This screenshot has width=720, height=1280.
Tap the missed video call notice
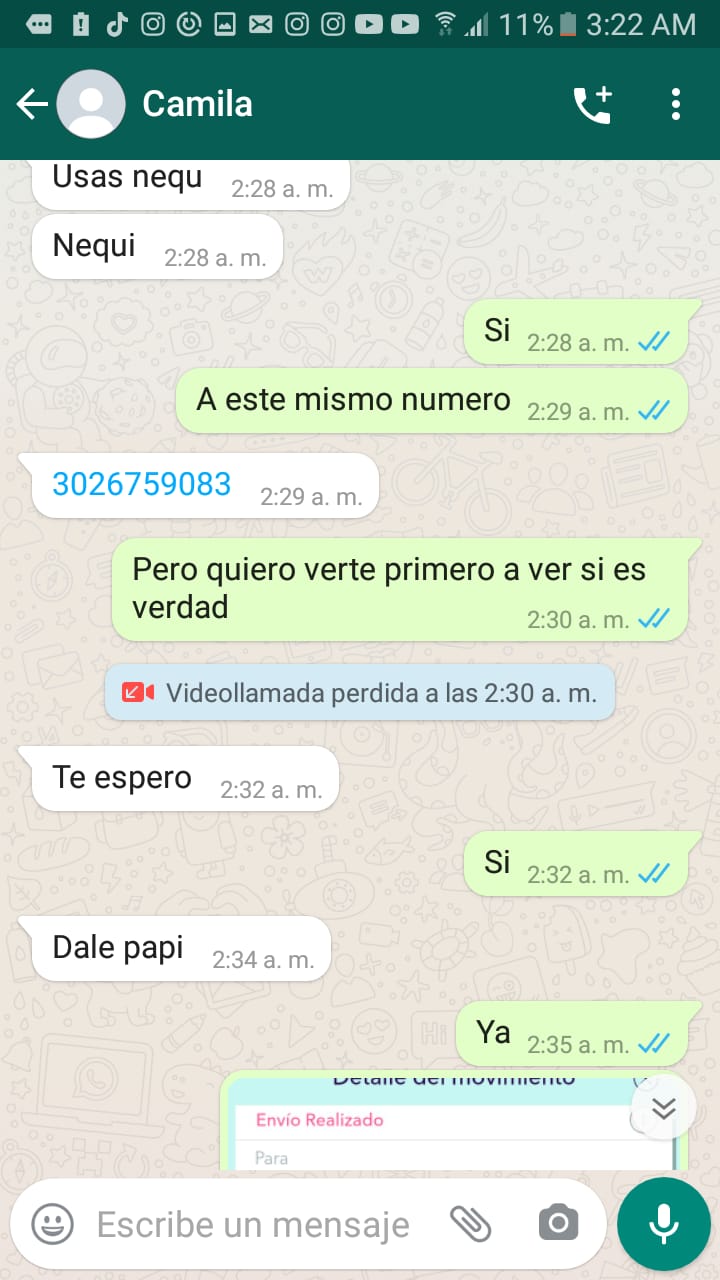[x=360, y=692]
